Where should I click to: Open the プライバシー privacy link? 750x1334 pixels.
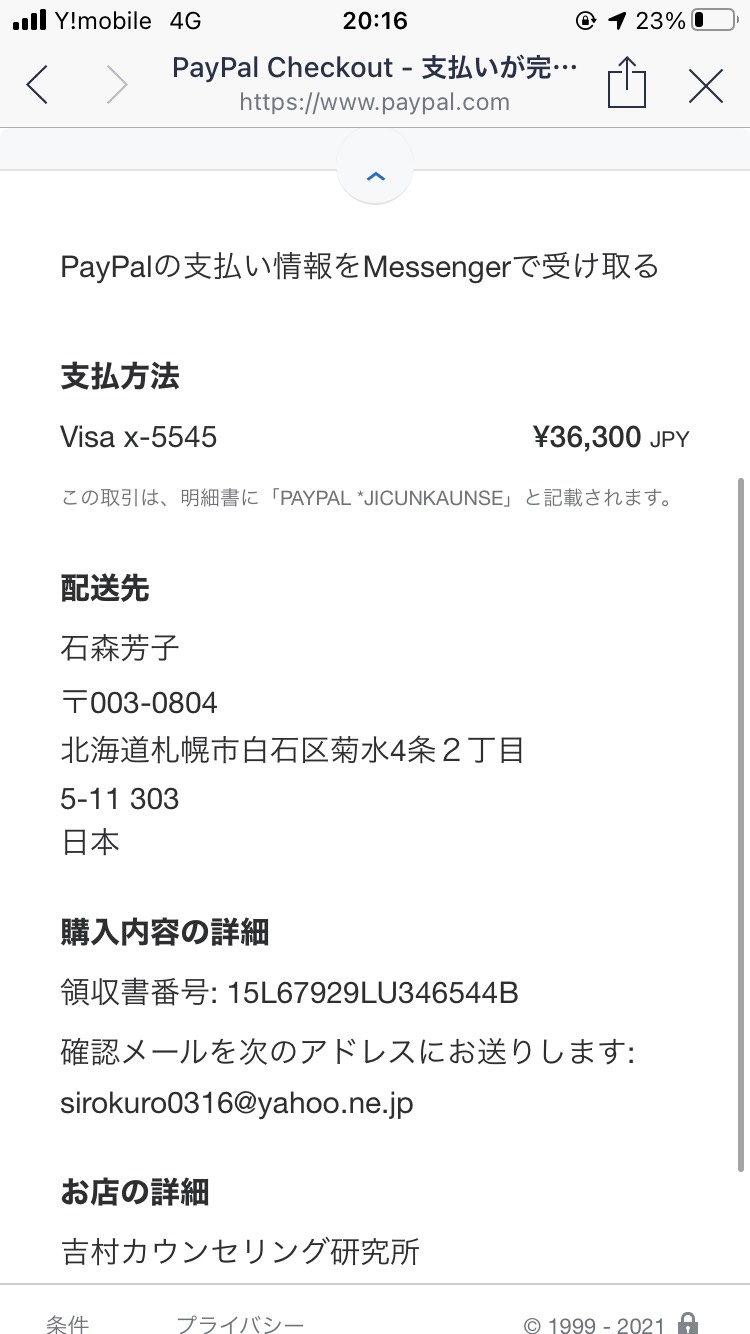coord(240,1324)
